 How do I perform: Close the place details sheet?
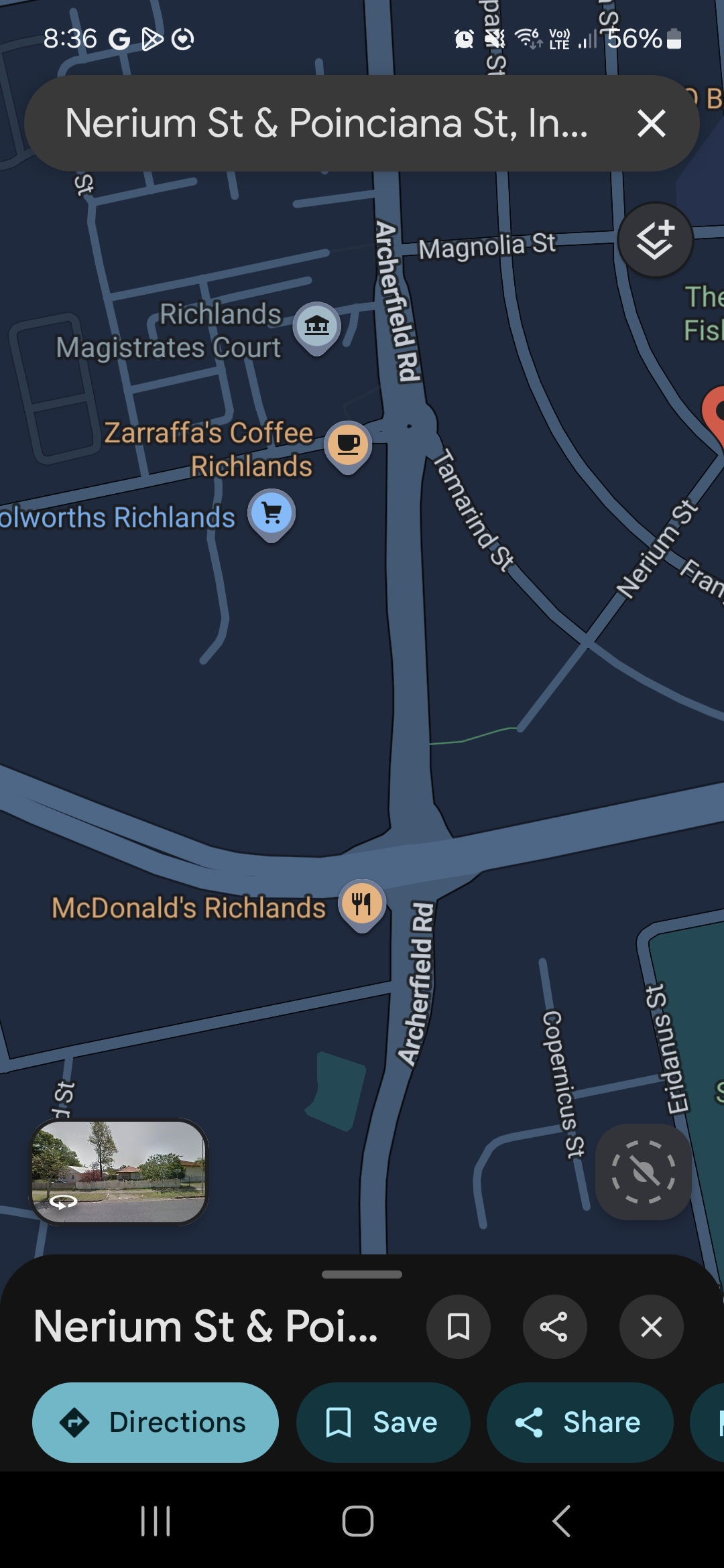point(651,1327)
